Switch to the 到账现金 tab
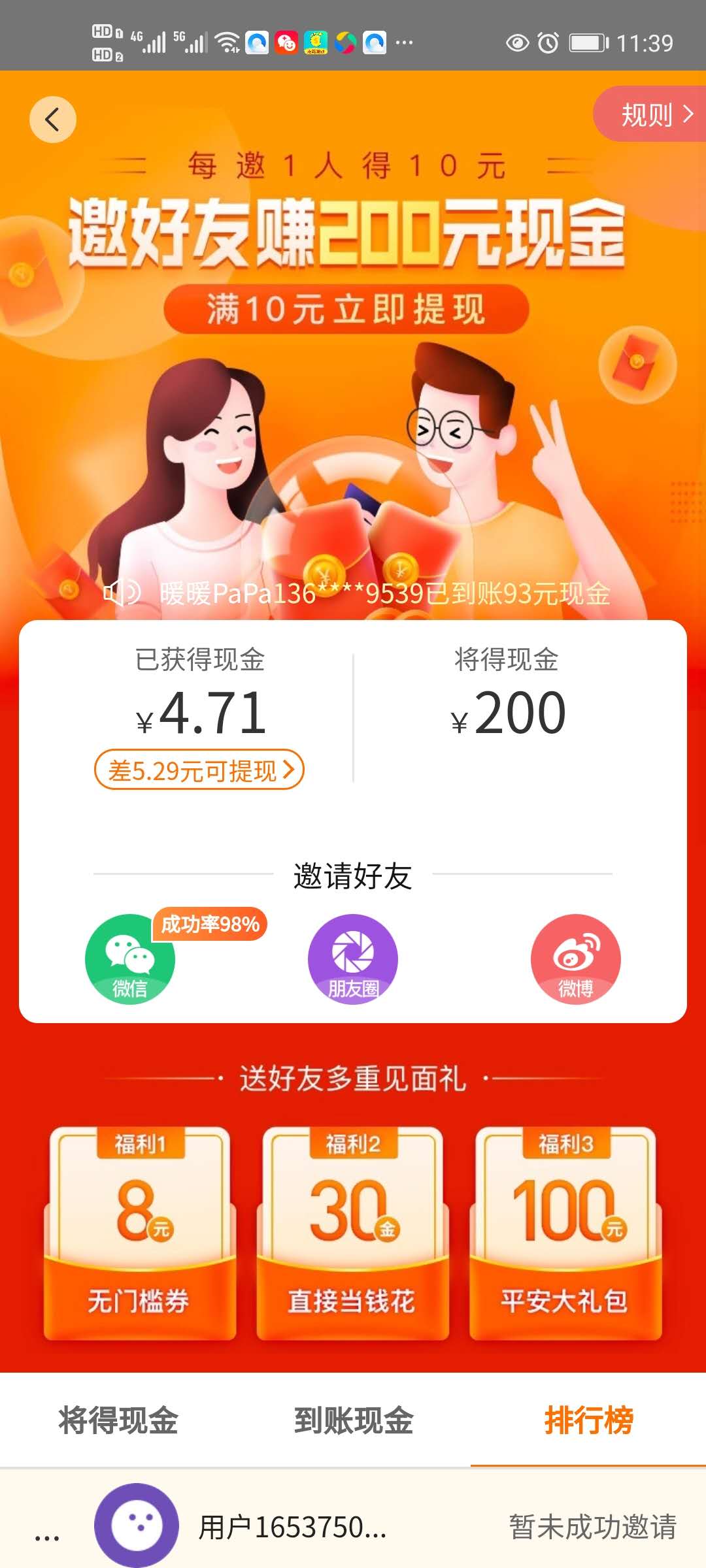Viewport: 706px width, 1568px height. click(353, 1420)
